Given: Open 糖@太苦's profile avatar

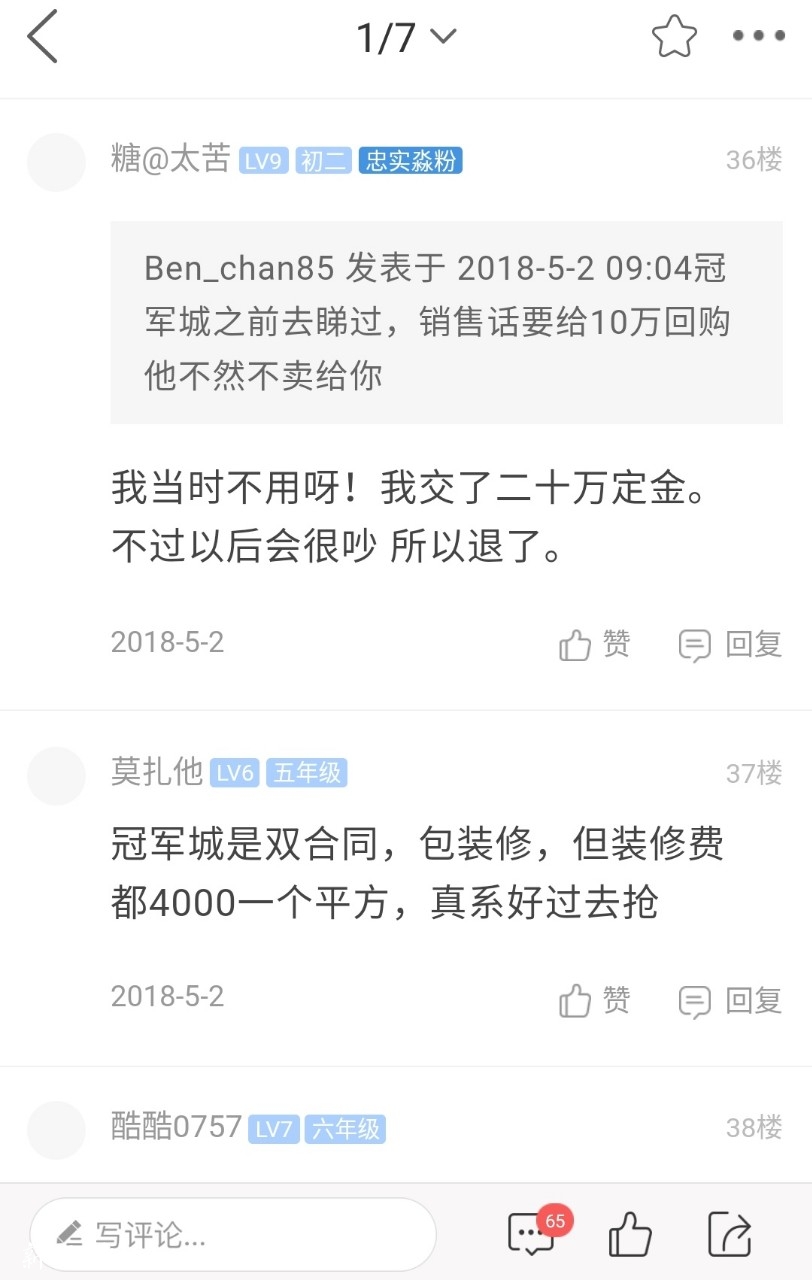Looking at the screenshot, I should coord(56,162).
